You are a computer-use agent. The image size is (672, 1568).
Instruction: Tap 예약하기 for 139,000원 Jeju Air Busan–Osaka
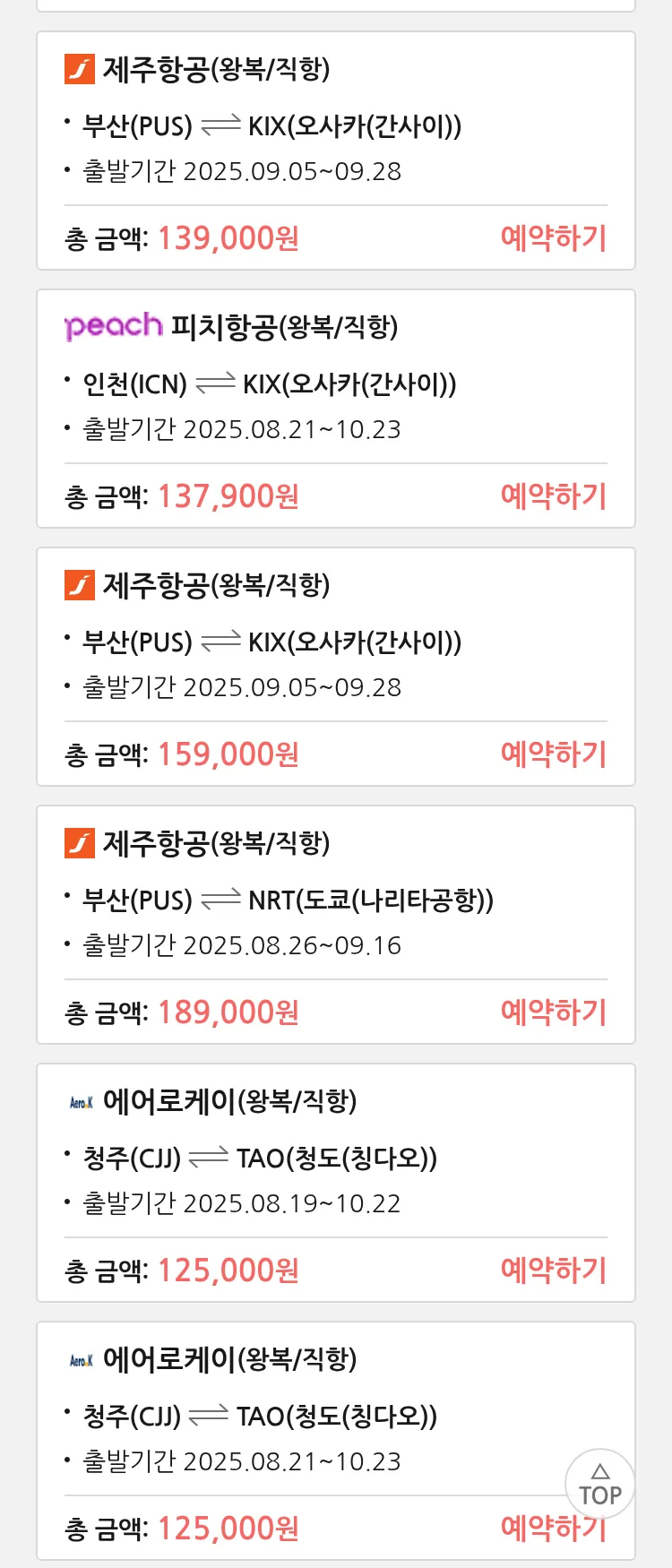point(553,238)
